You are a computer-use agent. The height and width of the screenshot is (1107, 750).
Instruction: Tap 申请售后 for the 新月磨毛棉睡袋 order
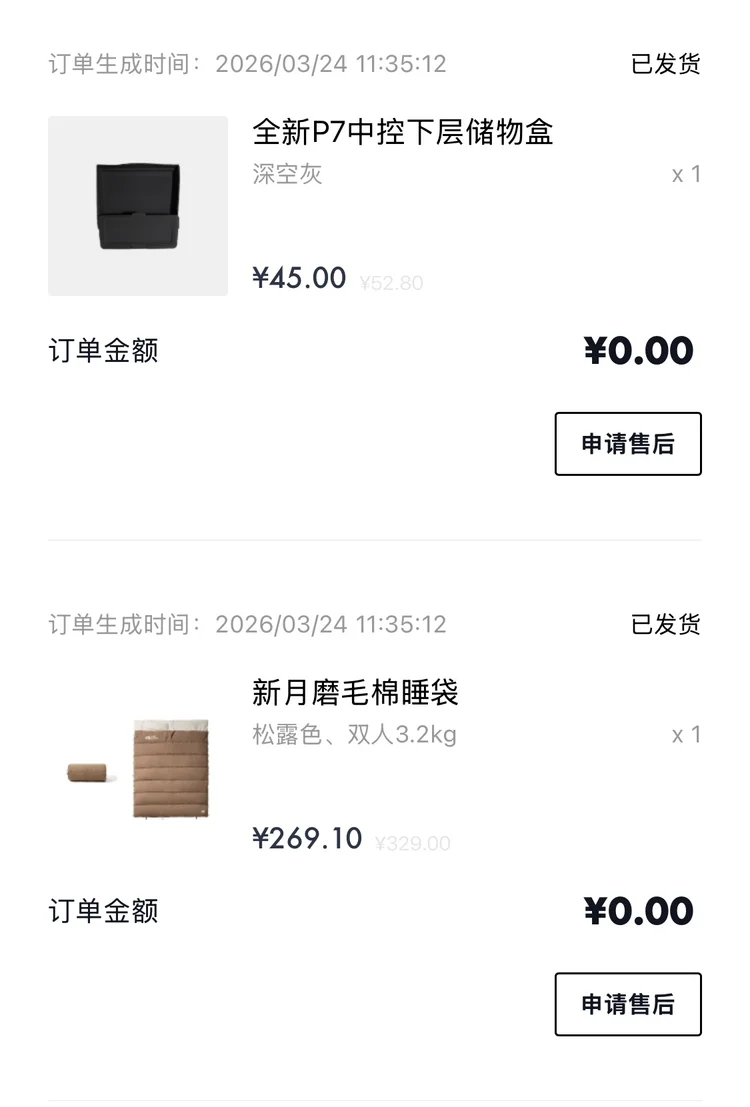click(x=628, y=1004)
